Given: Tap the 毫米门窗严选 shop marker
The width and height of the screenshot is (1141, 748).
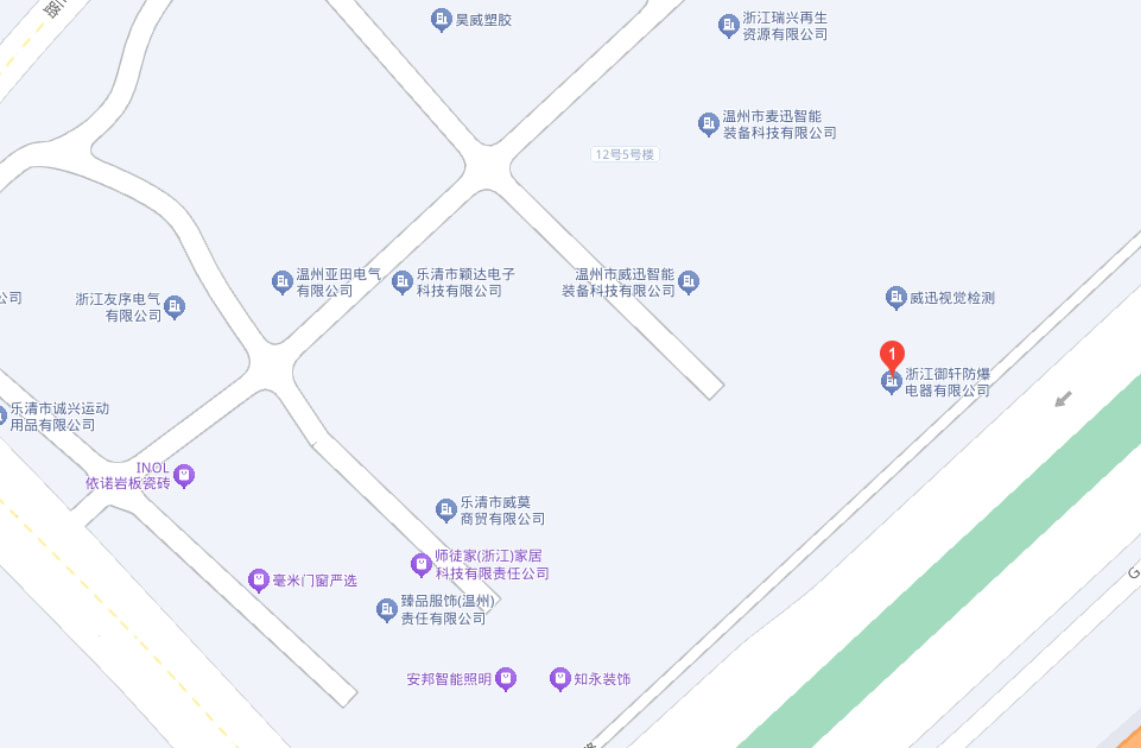Looking at the screenshot, I should [259, 580].
